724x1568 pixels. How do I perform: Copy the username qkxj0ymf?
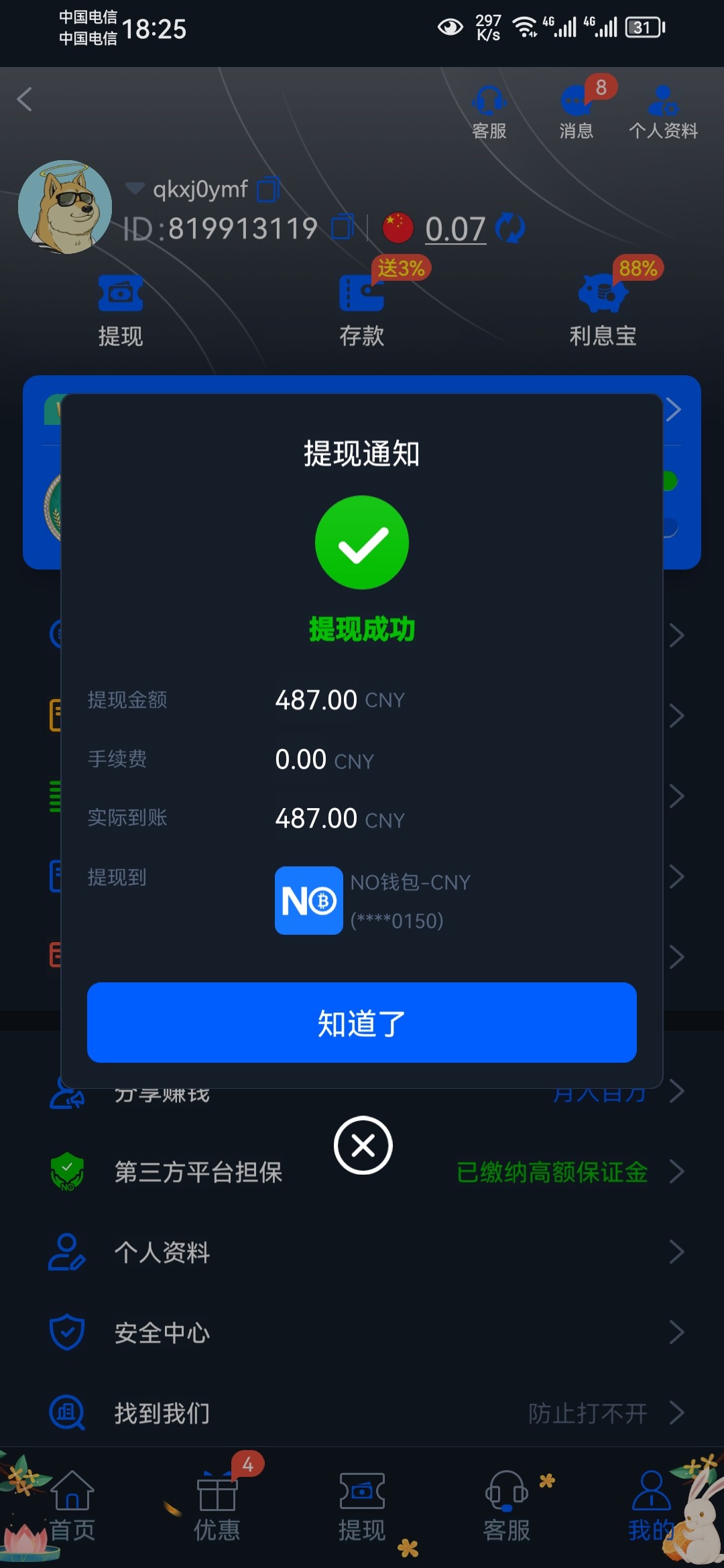coord(268,190)
